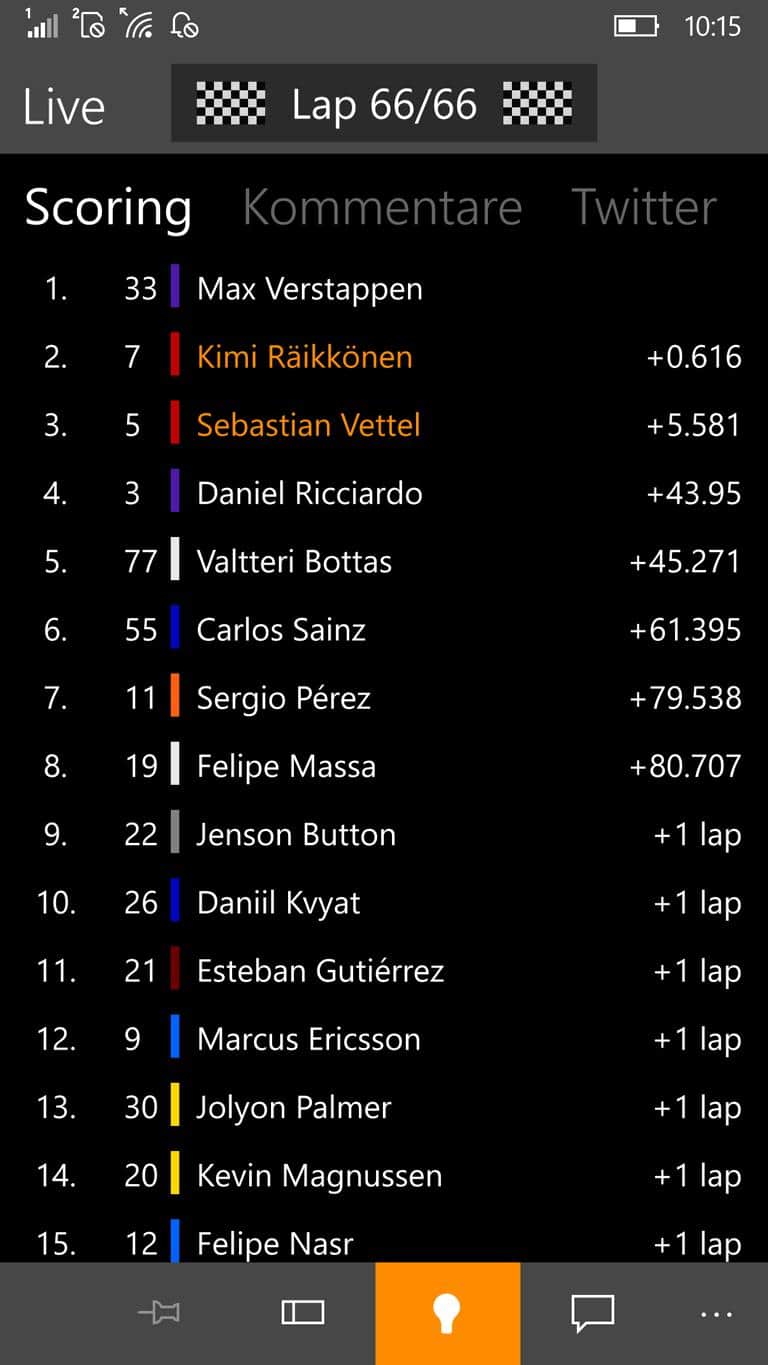Tap the highlighted light bulb icon
The height and width of the screenshot is (1365, 768).
(x=447, y=1313)
